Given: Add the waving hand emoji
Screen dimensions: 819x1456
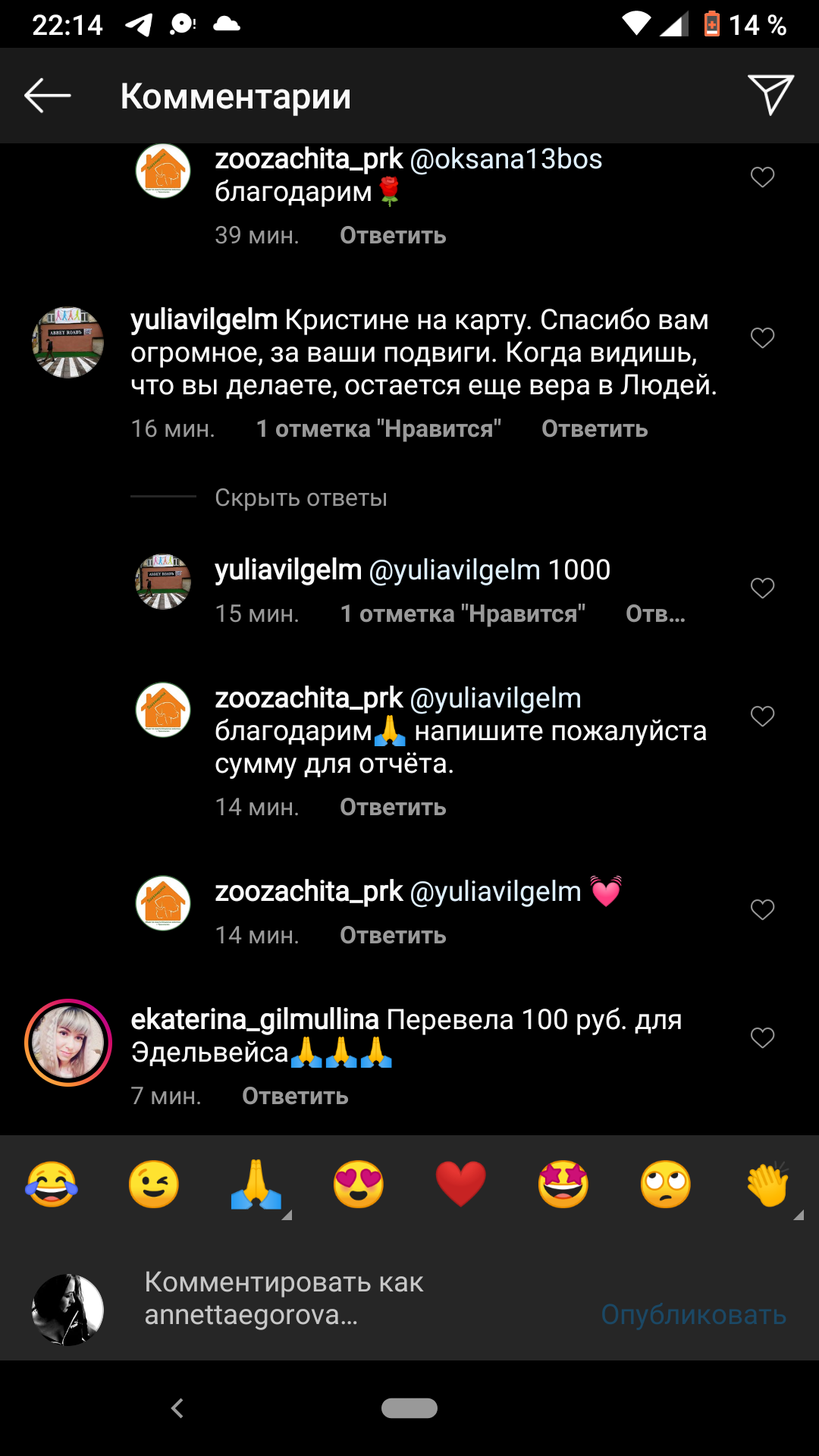Looking at the screenshot, I should pyautogui.click(x=767, y=1184).
